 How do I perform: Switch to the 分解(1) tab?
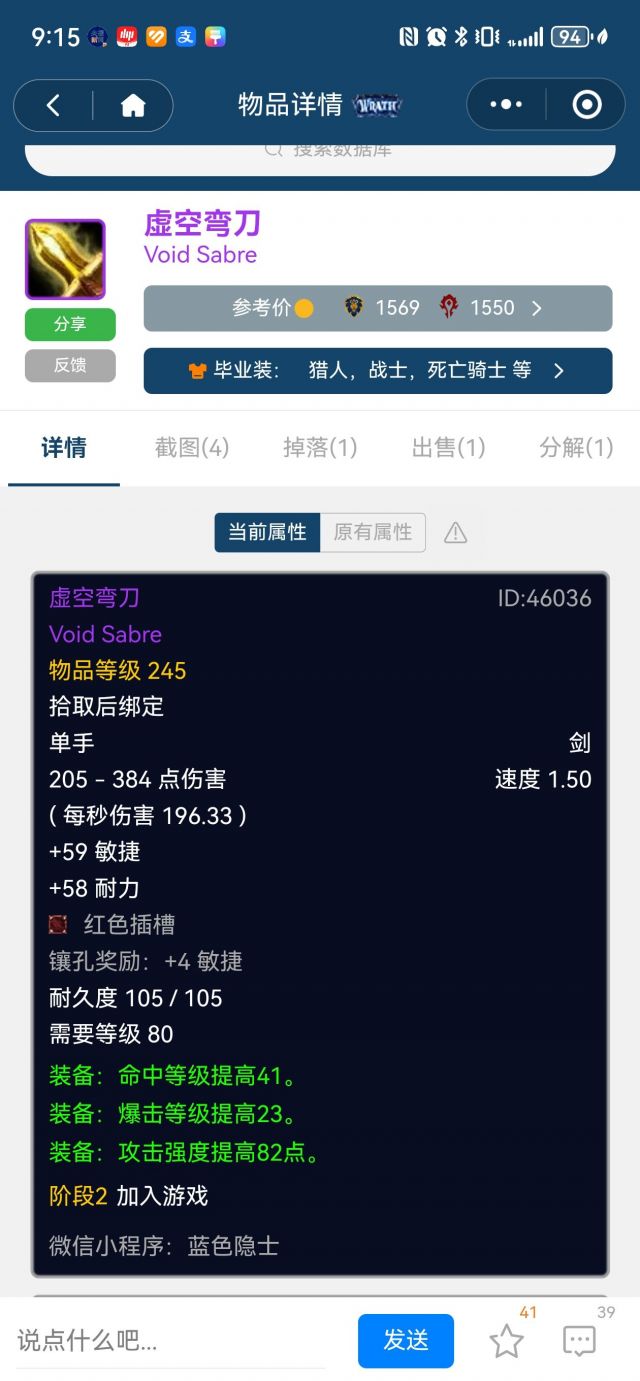[x=576, y=447]
